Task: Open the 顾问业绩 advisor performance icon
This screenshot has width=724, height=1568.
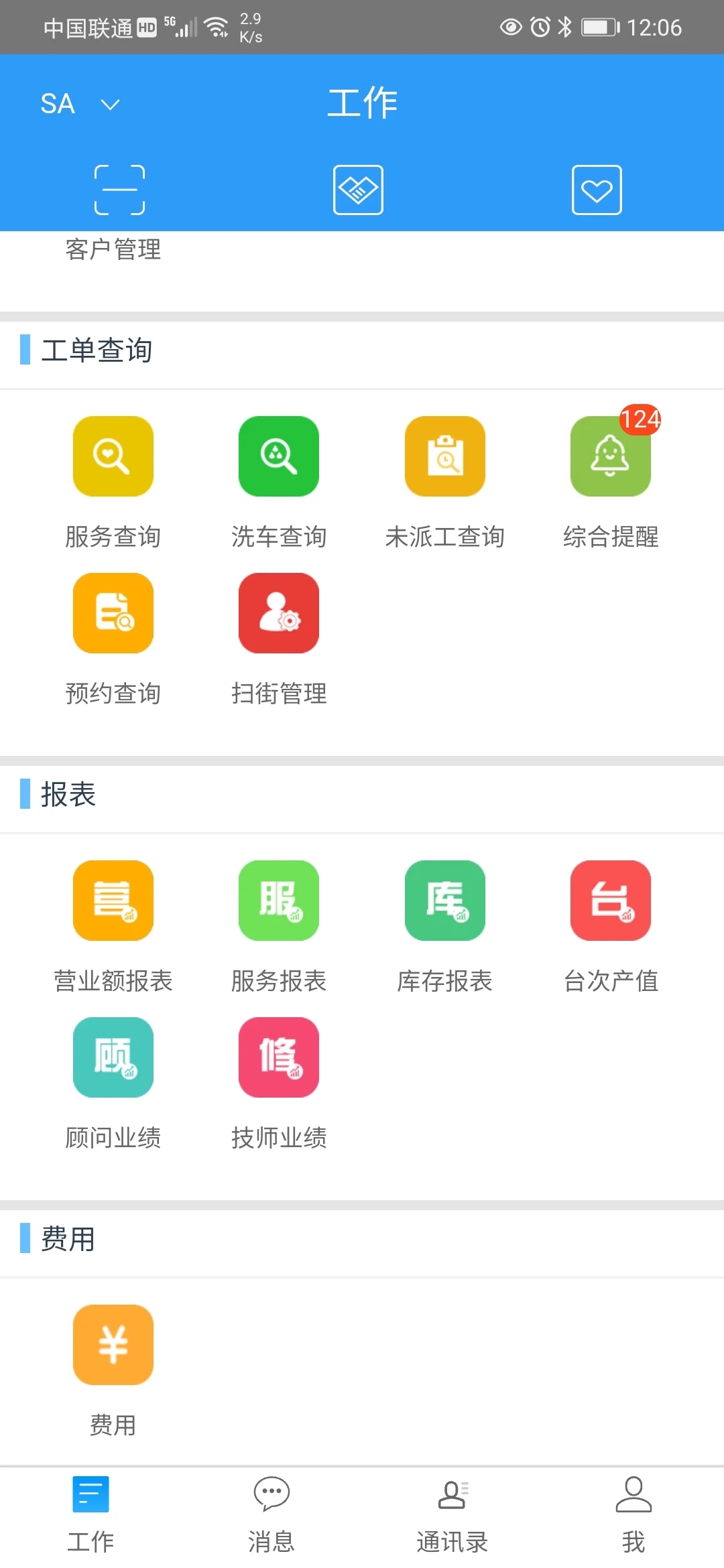Action: click(x=113, y=1057)
